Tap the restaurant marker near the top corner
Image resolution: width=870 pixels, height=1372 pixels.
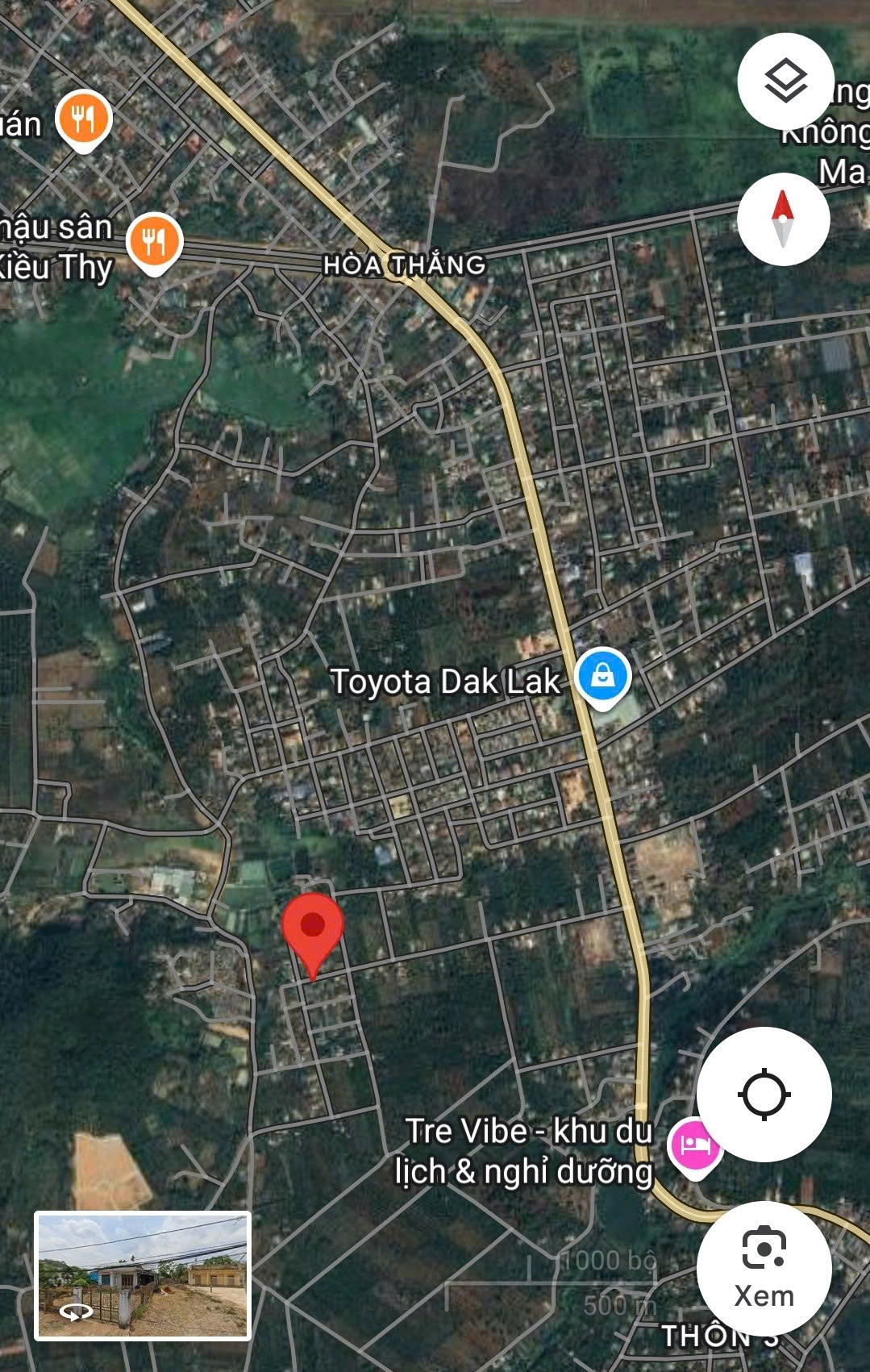(83, 120)
